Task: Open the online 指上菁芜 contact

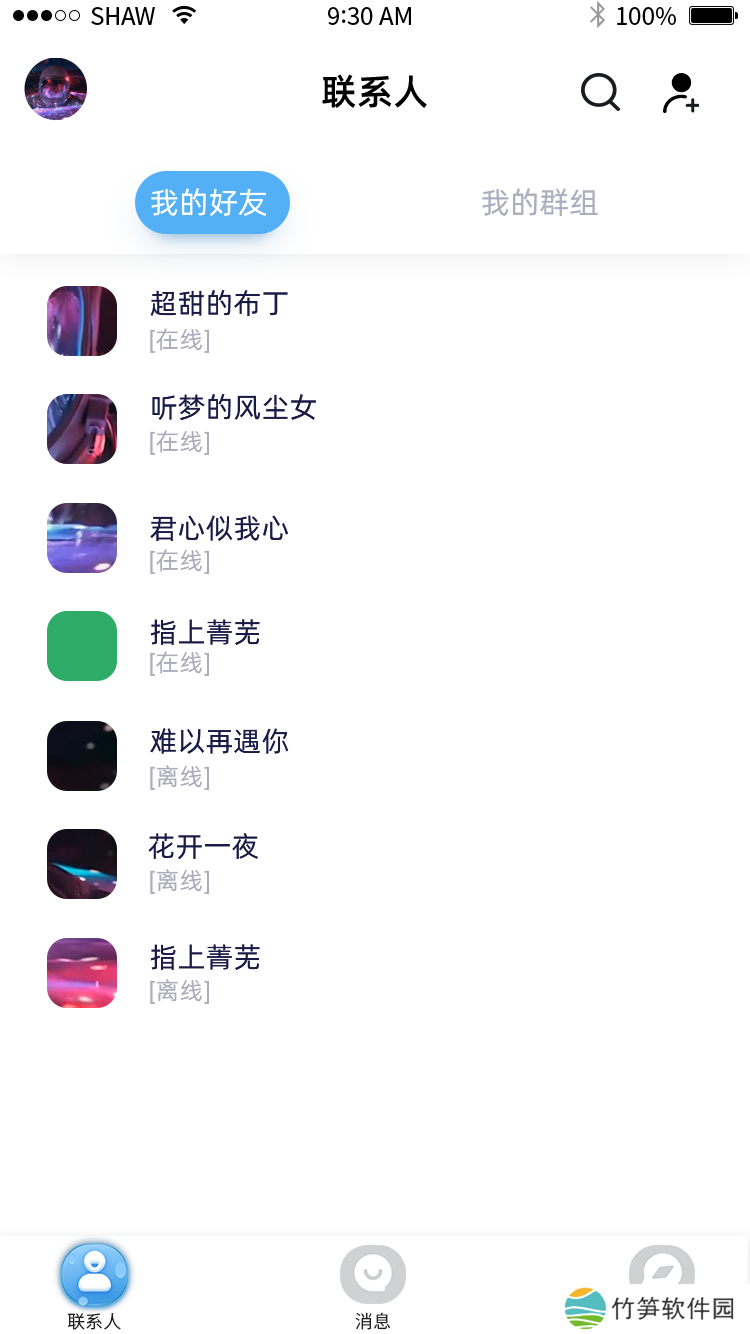Action: point(205,646)
